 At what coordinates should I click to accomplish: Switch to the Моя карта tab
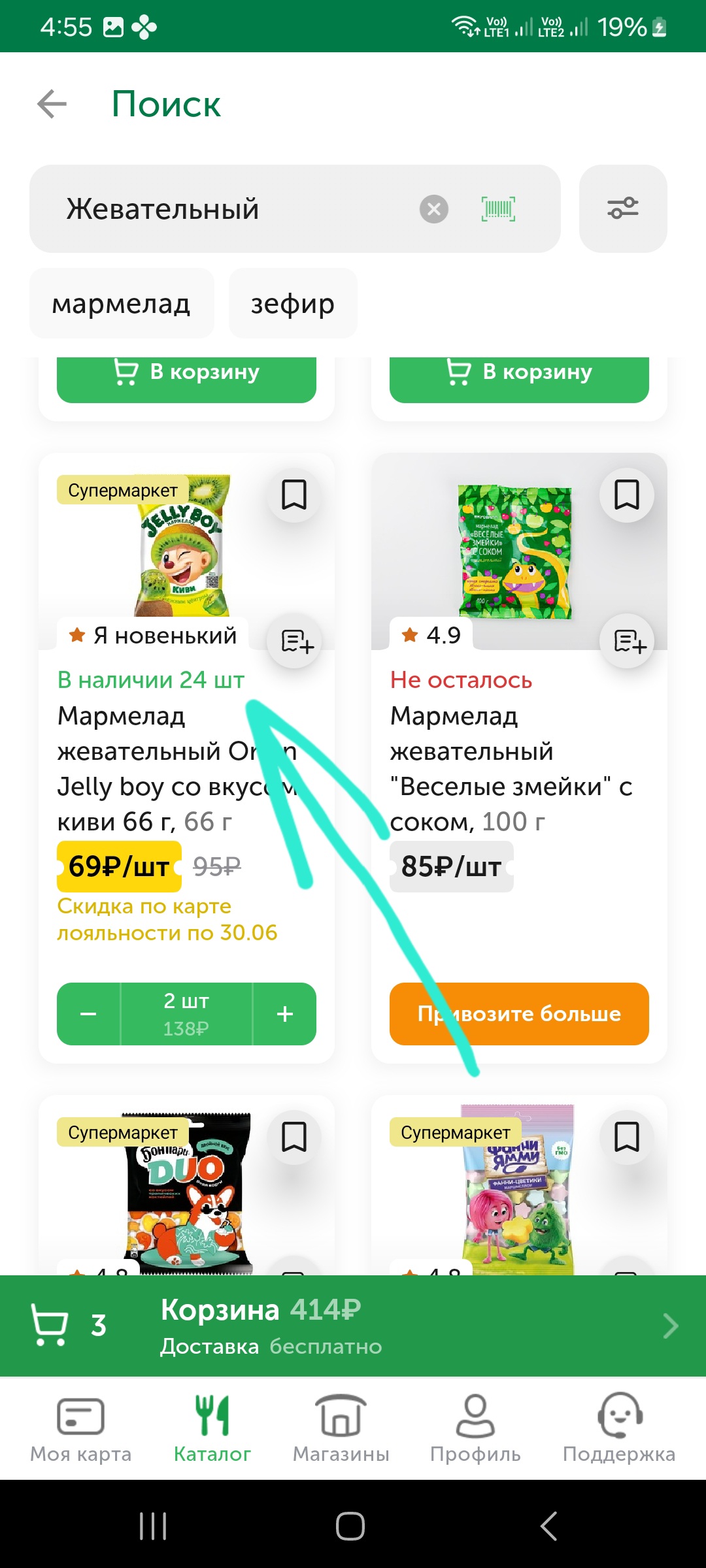coord(81,1428)
